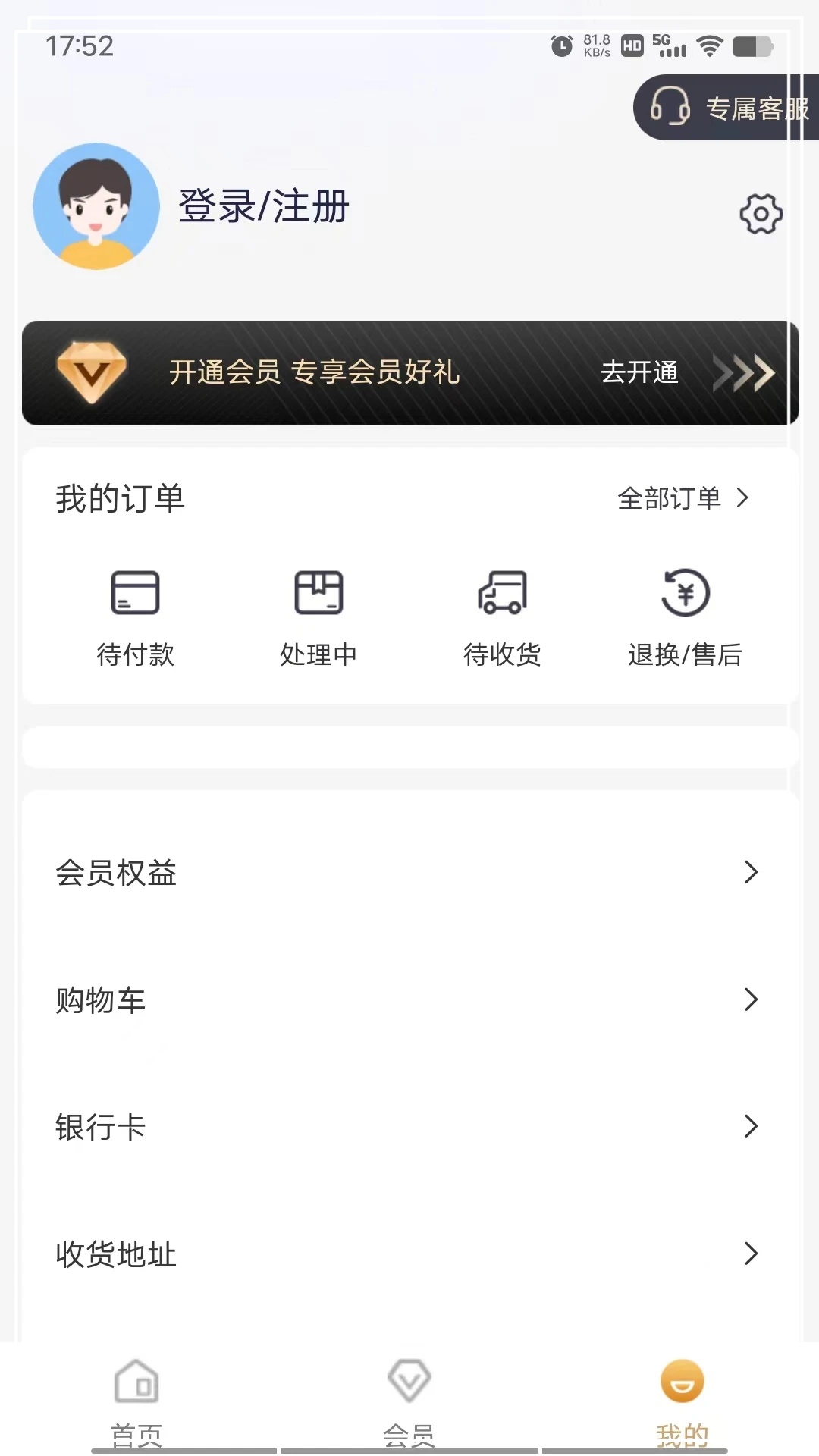Click the 专属客服 headset customer service icon
This screenshot has height=1456, width=819.
pyautogui.click(x=670, y=108)
